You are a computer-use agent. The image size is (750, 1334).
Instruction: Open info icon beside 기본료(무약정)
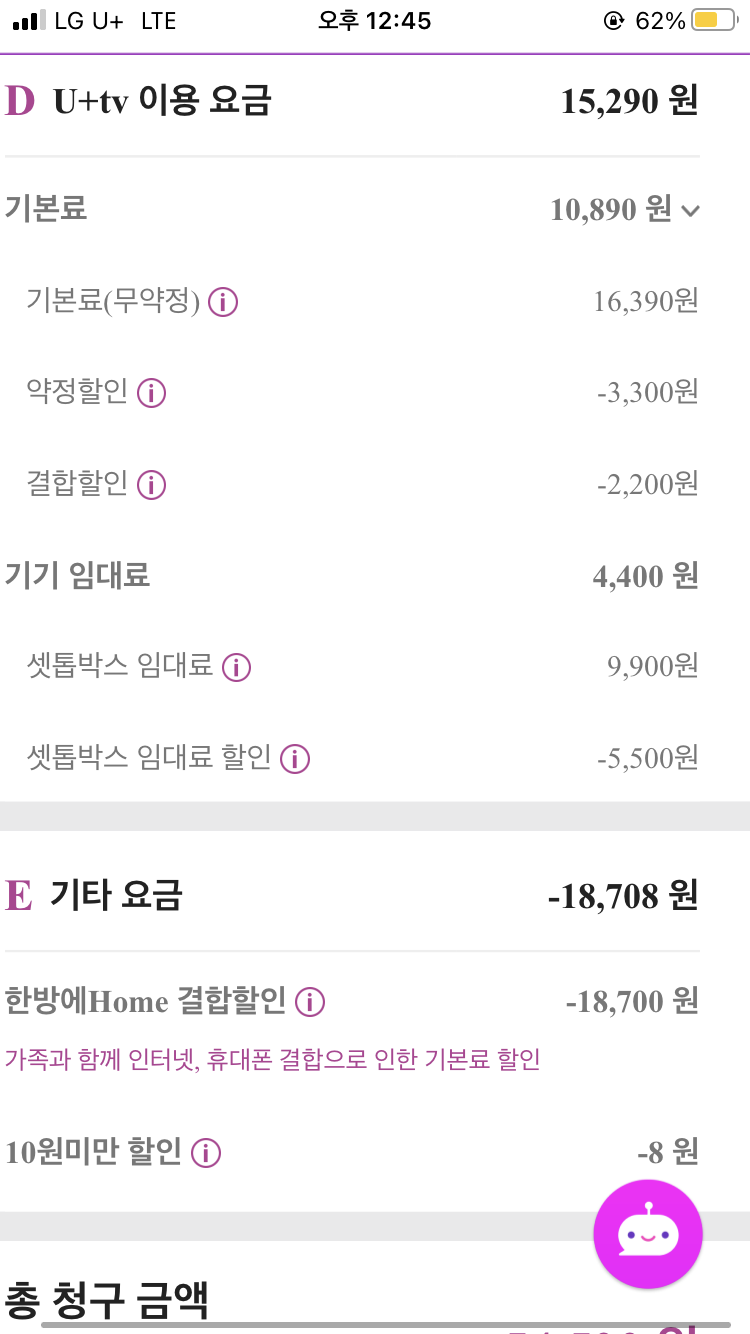[223, 301]
